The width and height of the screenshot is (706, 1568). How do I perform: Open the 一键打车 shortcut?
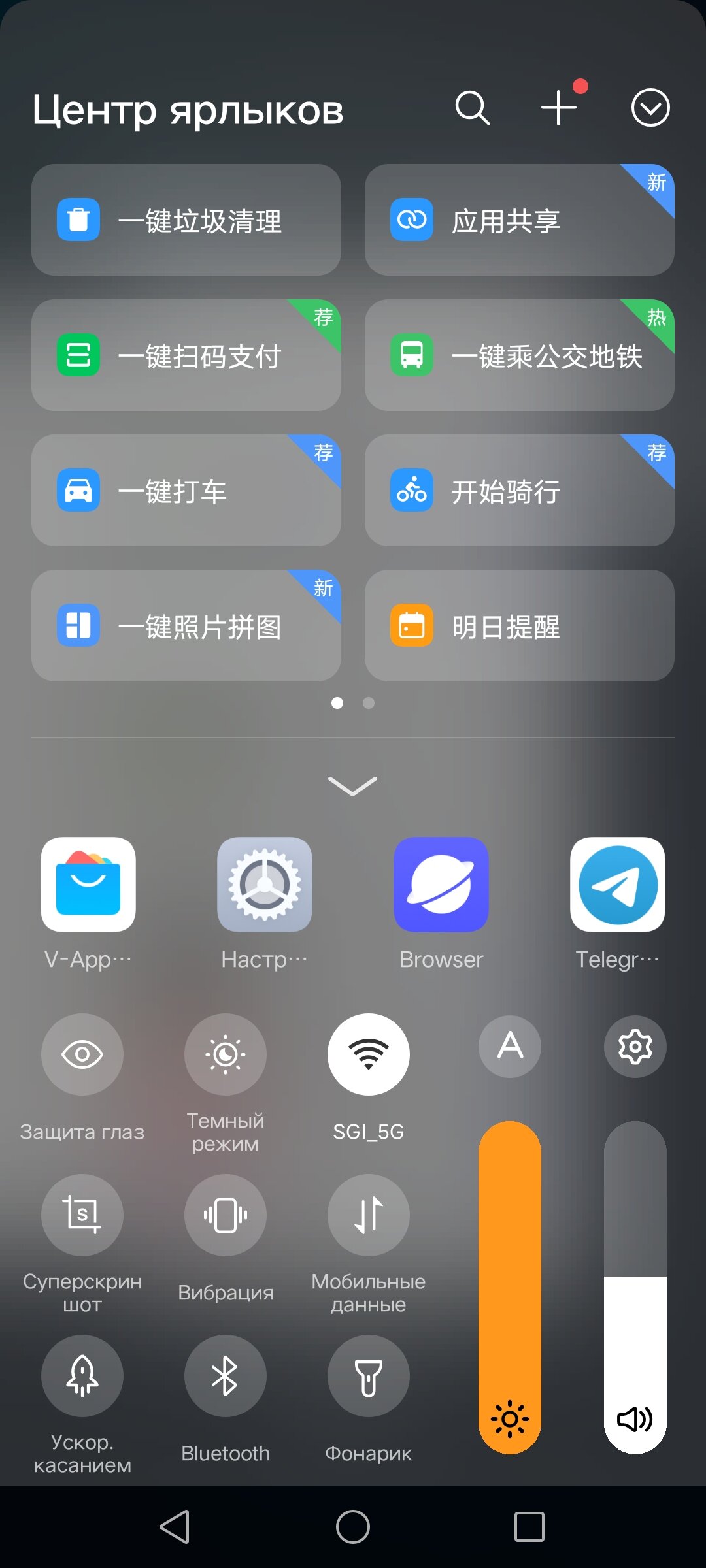186,490
